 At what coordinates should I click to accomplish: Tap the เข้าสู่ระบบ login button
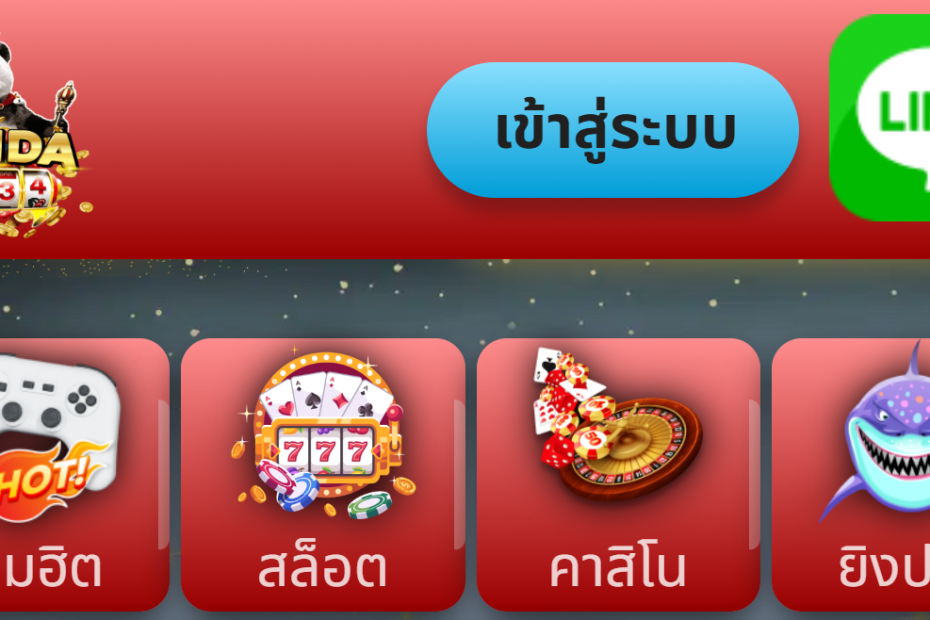pos(612,130)
